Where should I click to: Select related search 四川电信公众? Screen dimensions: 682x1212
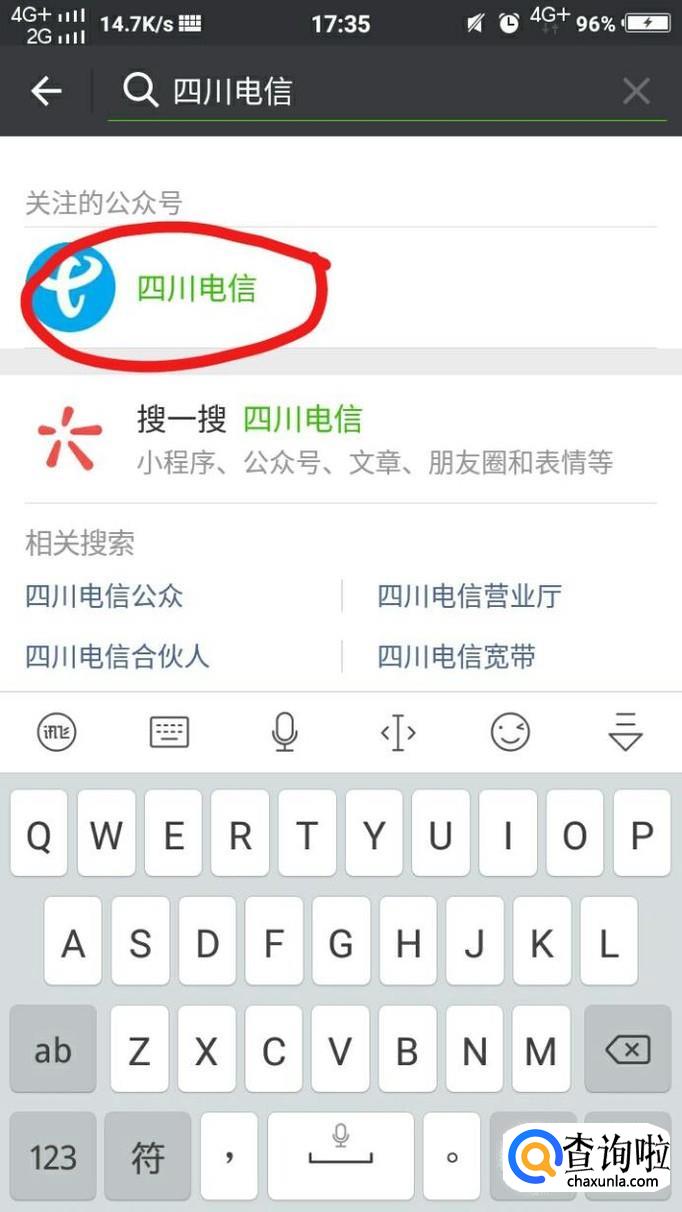coord(104,597)
